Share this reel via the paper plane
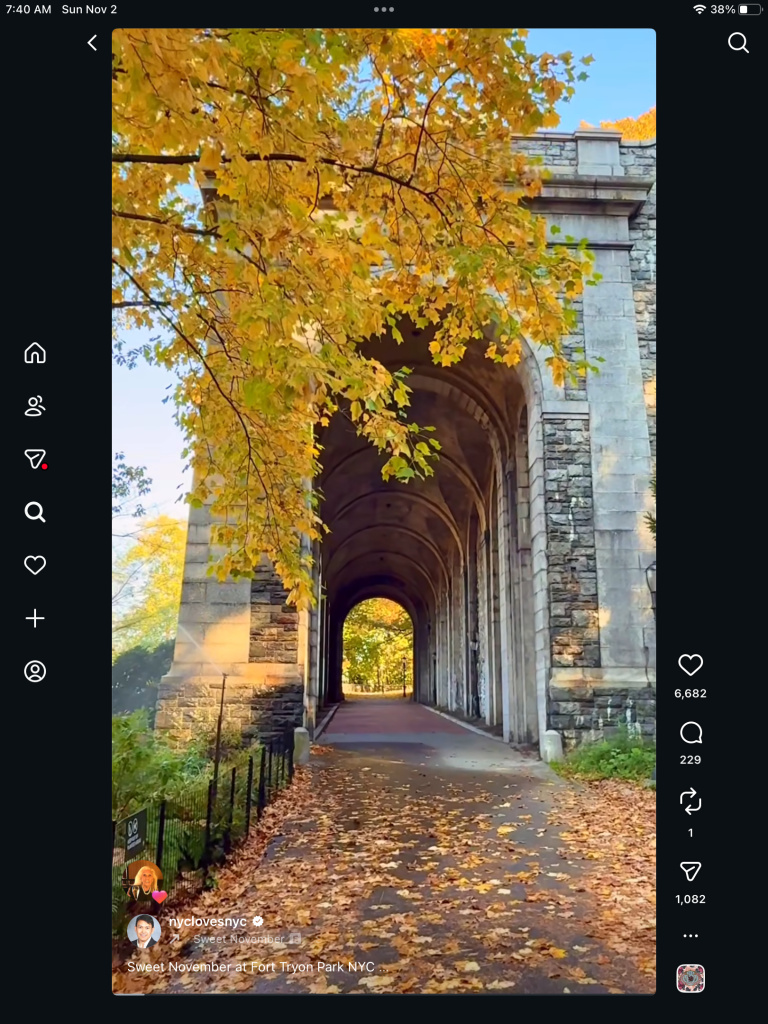This screenshot has height=1024, width=768. pos(690,871)
